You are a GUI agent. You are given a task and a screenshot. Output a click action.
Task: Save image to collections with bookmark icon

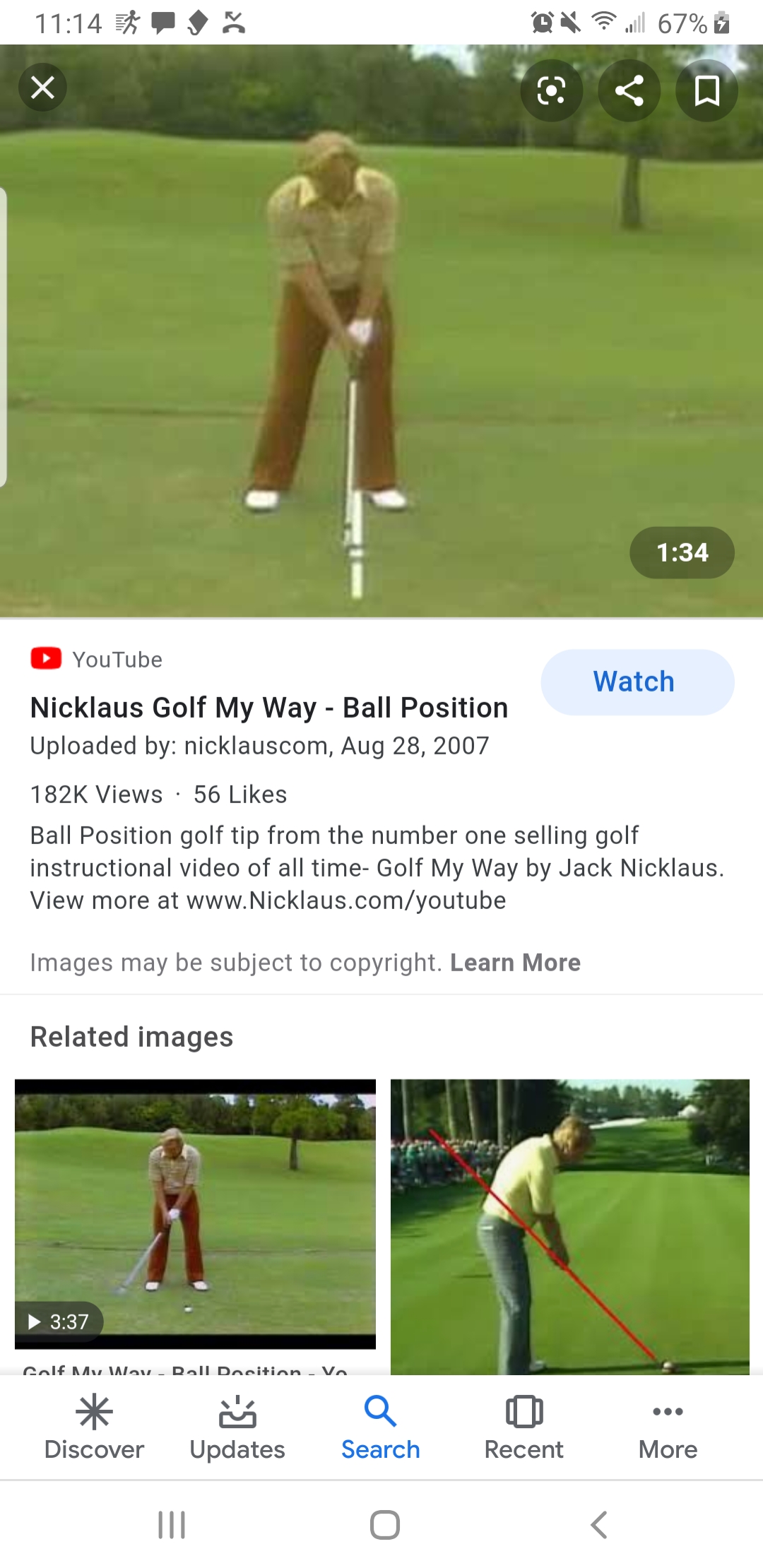point(706,90)
